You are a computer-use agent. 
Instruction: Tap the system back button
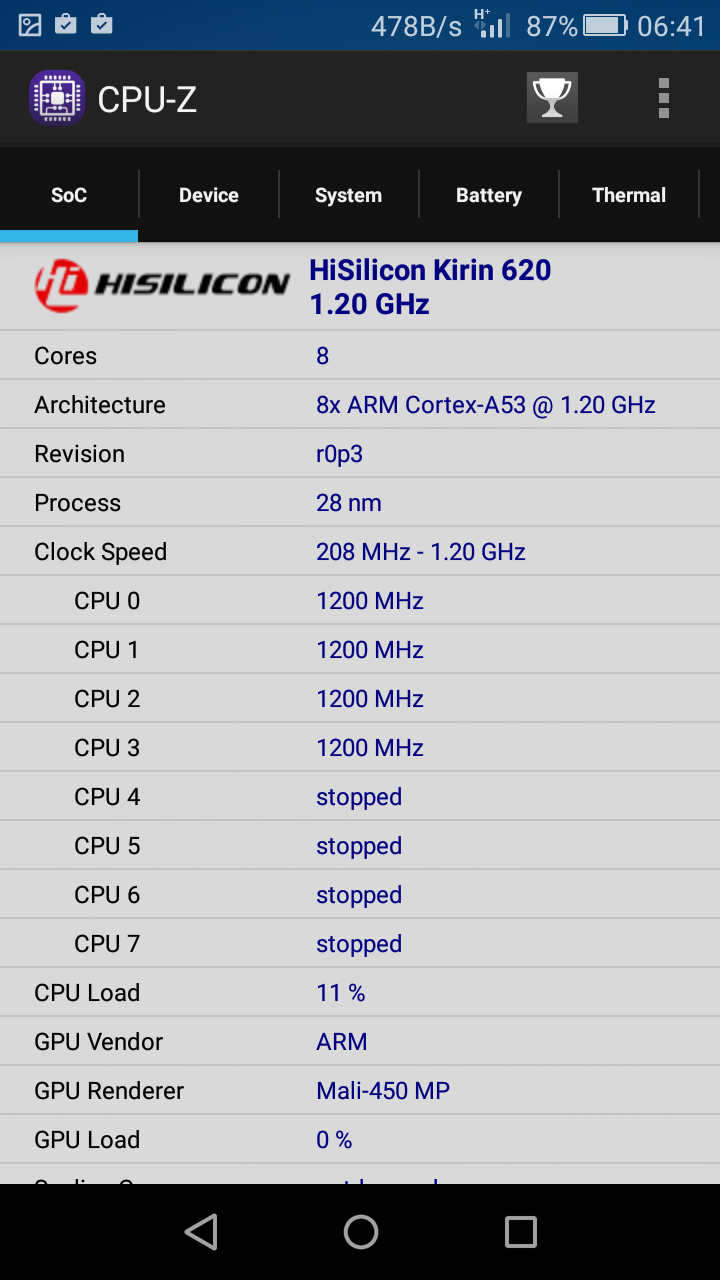pos(201,1232)
